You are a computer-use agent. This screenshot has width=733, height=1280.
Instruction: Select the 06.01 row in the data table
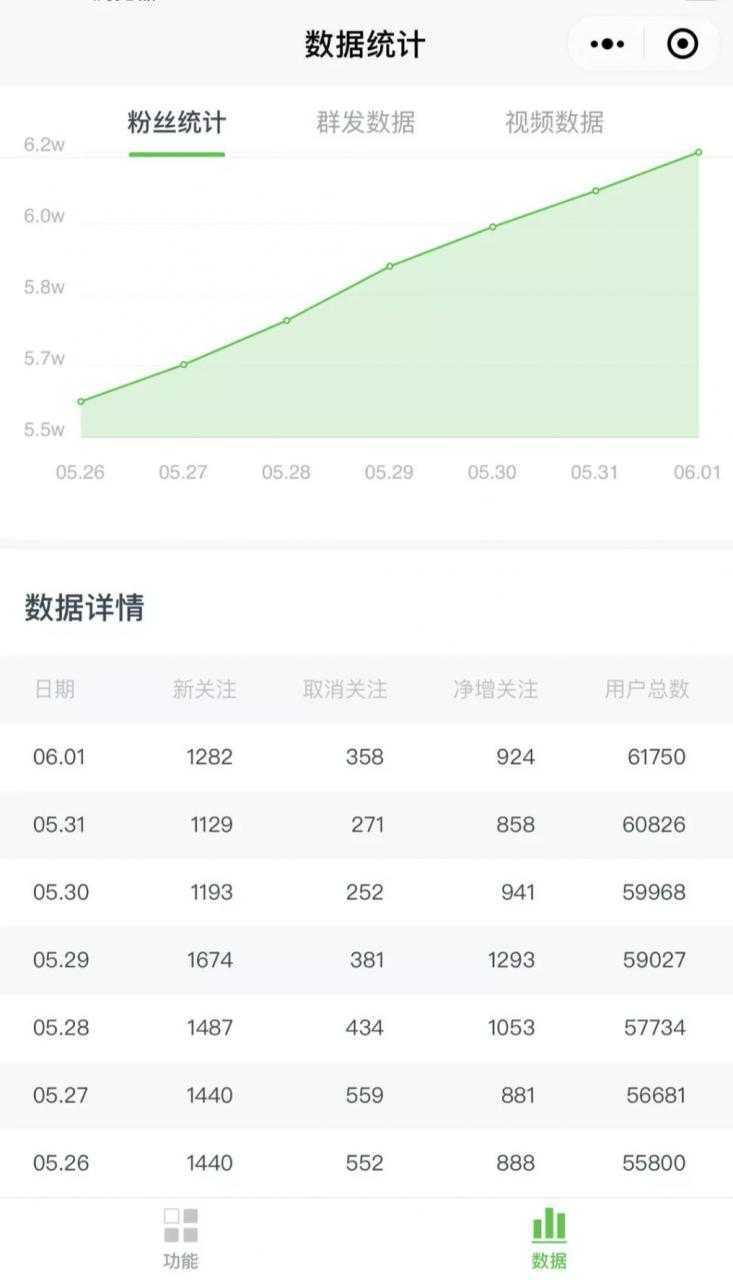366,757
